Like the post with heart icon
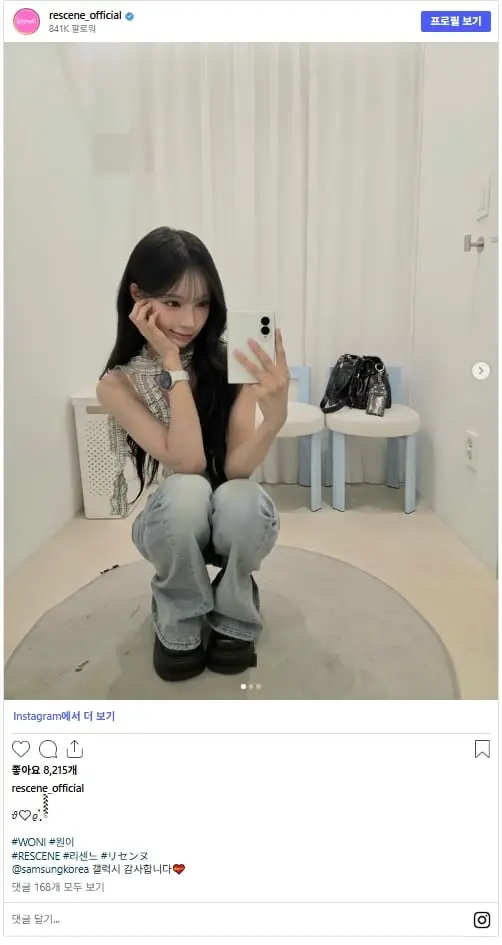The width and height of the screenshot is (502, 945). click(x=21, y=749)
